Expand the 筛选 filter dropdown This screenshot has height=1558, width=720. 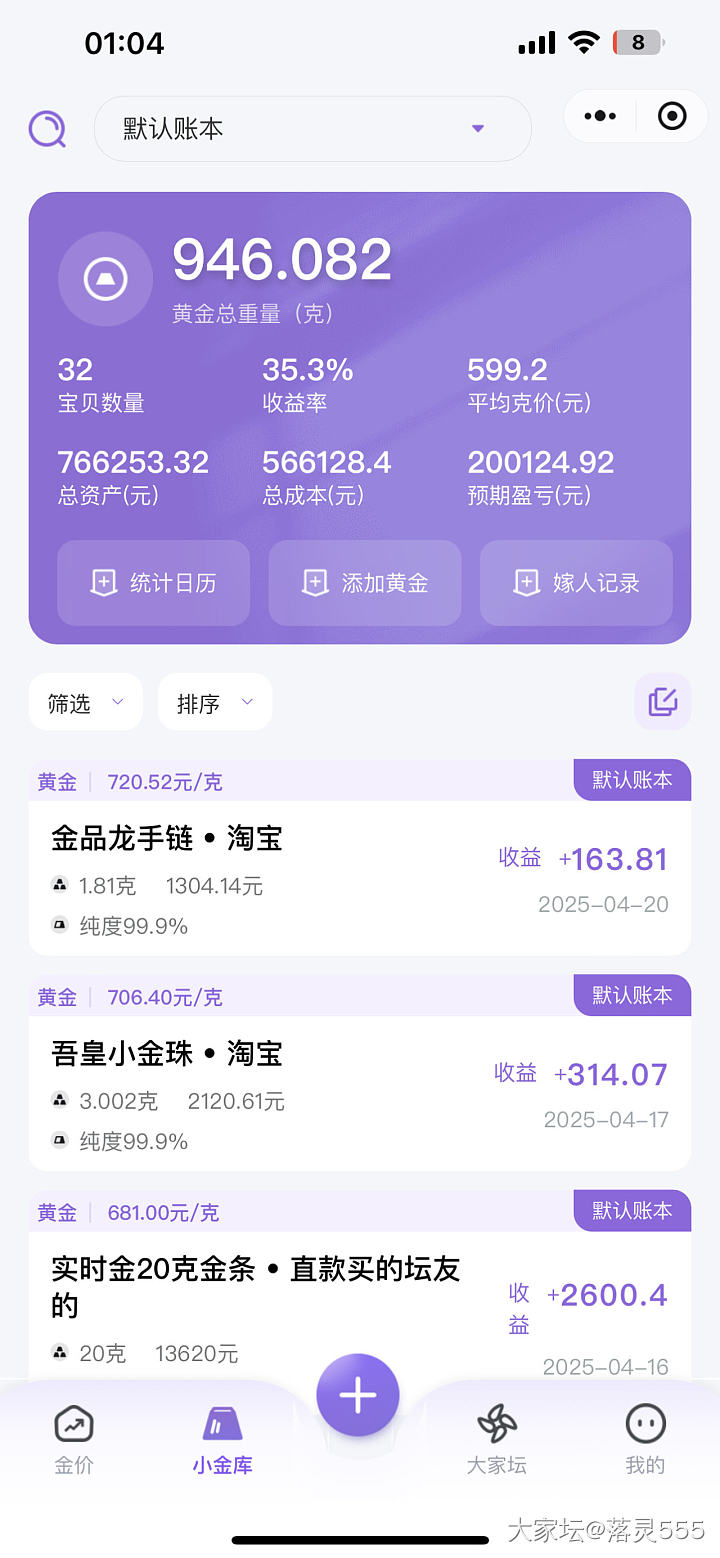coord(86,703)
